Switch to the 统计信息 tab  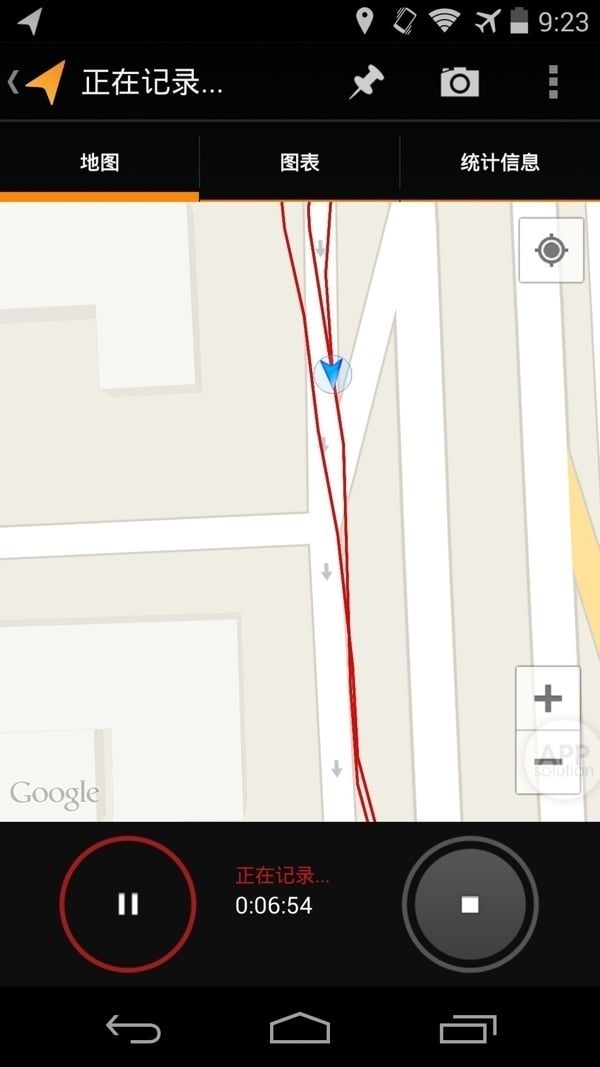[500, 162]
